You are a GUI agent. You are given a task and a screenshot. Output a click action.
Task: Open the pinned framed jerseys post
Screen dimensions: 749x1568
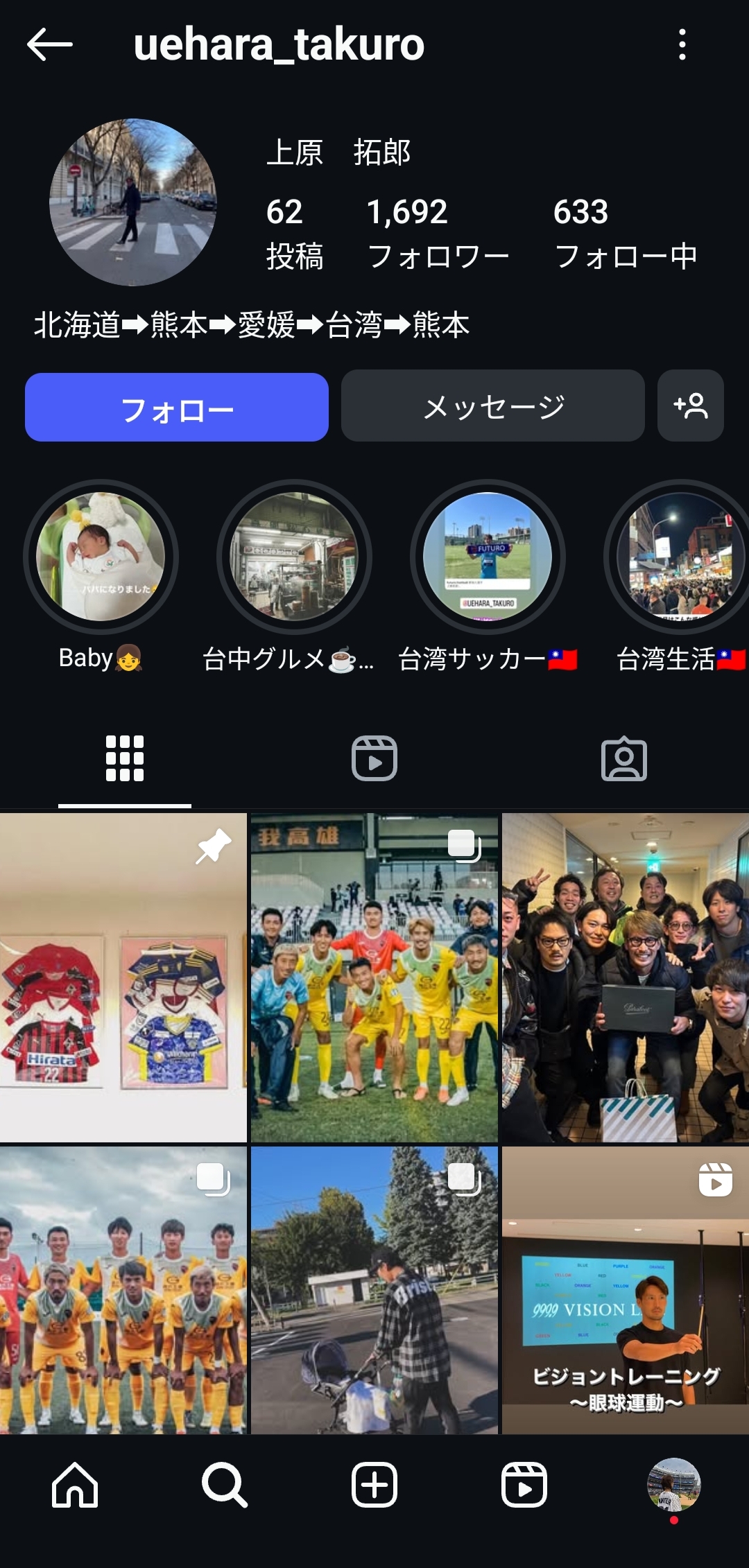[123, 977]
